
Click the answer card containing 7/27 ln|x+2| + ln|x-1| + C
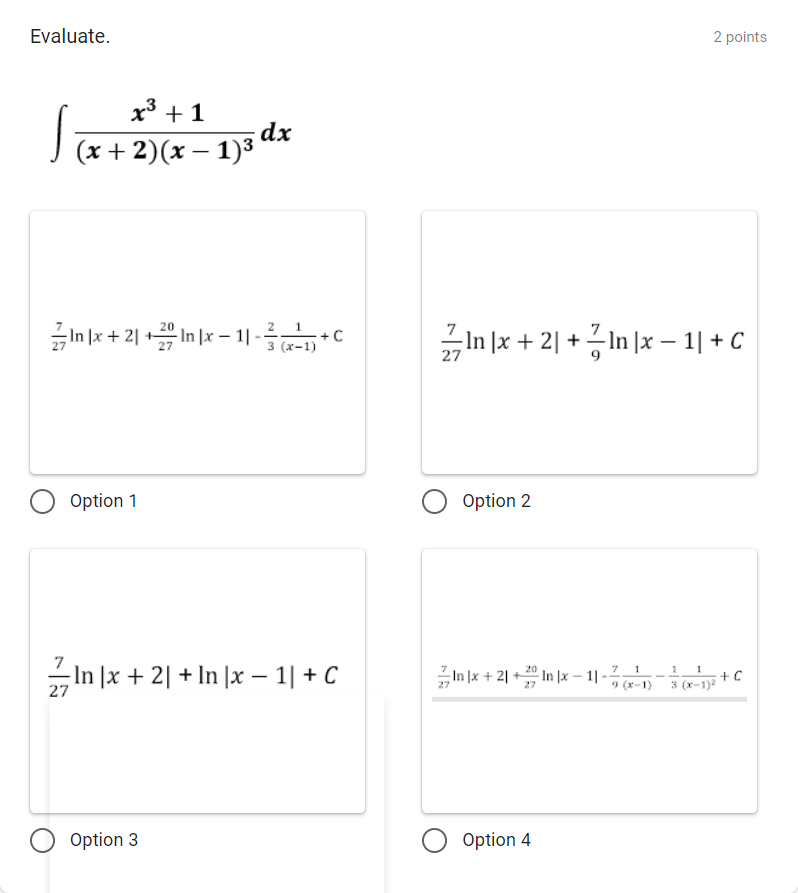[197, 679]
